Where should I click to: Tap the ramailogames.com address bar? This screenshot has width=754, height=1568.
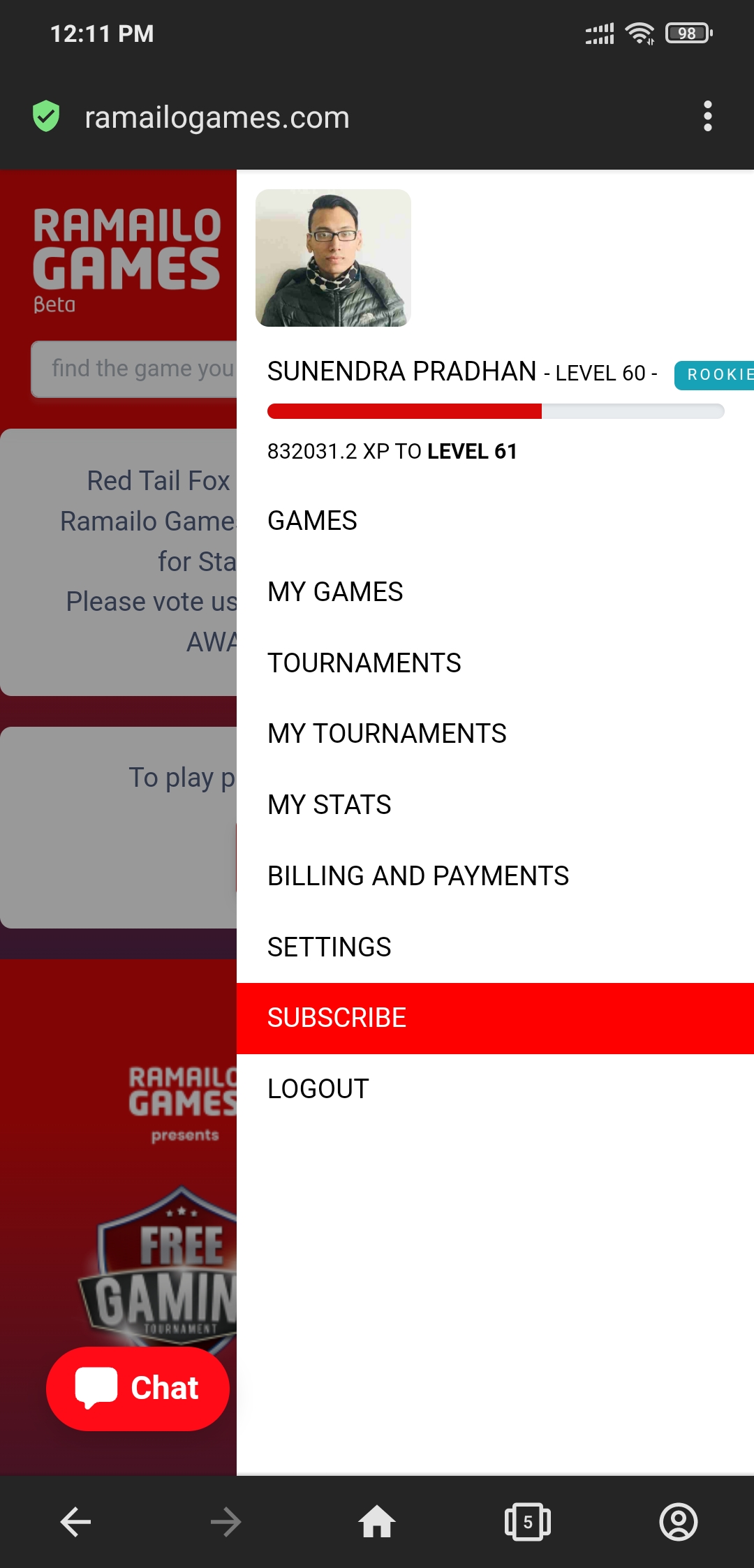[x=216, y=117]
